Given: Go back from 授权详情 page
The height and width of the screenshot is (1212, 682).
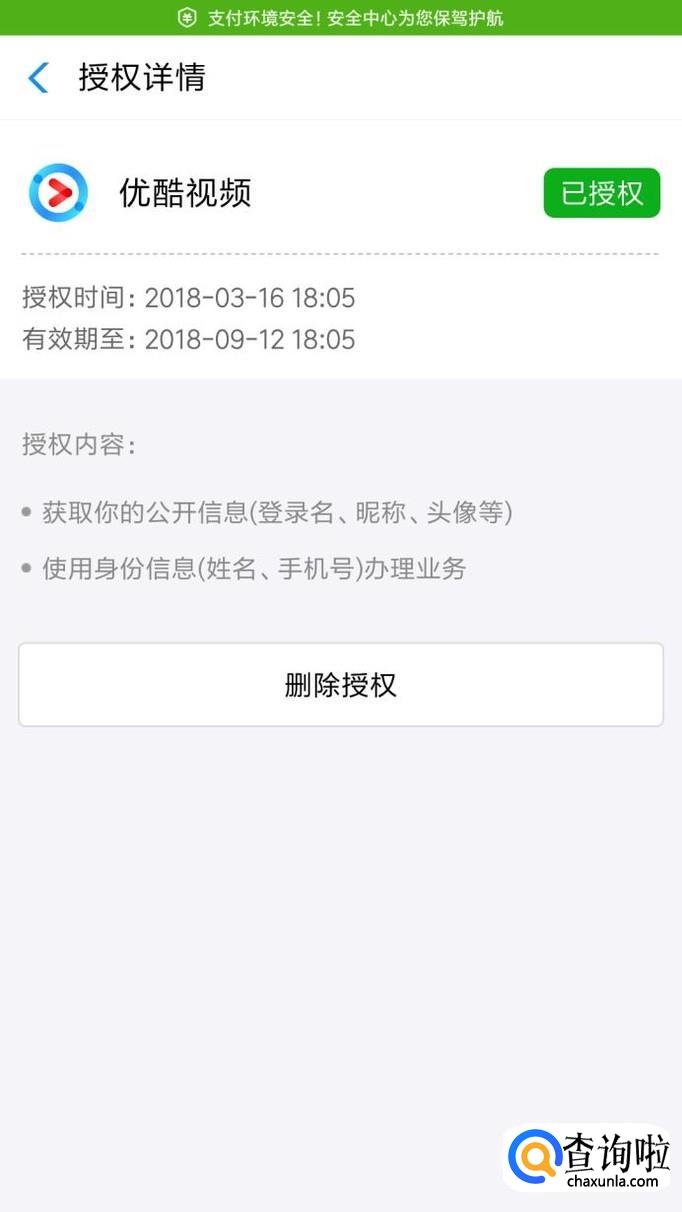Looking at the screenshot, I should pos(38,78).
